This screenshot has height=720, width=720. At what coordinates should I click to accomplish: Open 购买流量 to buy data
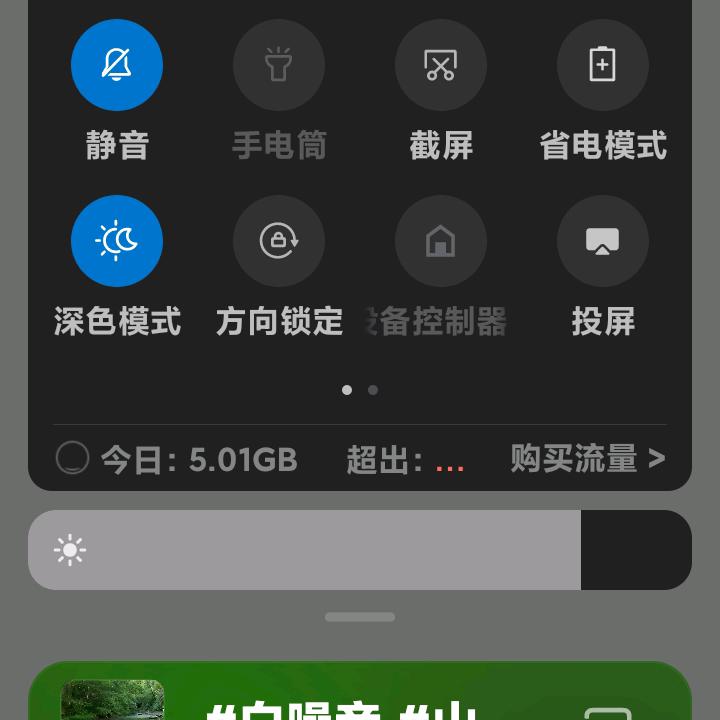tap(587, 459)
